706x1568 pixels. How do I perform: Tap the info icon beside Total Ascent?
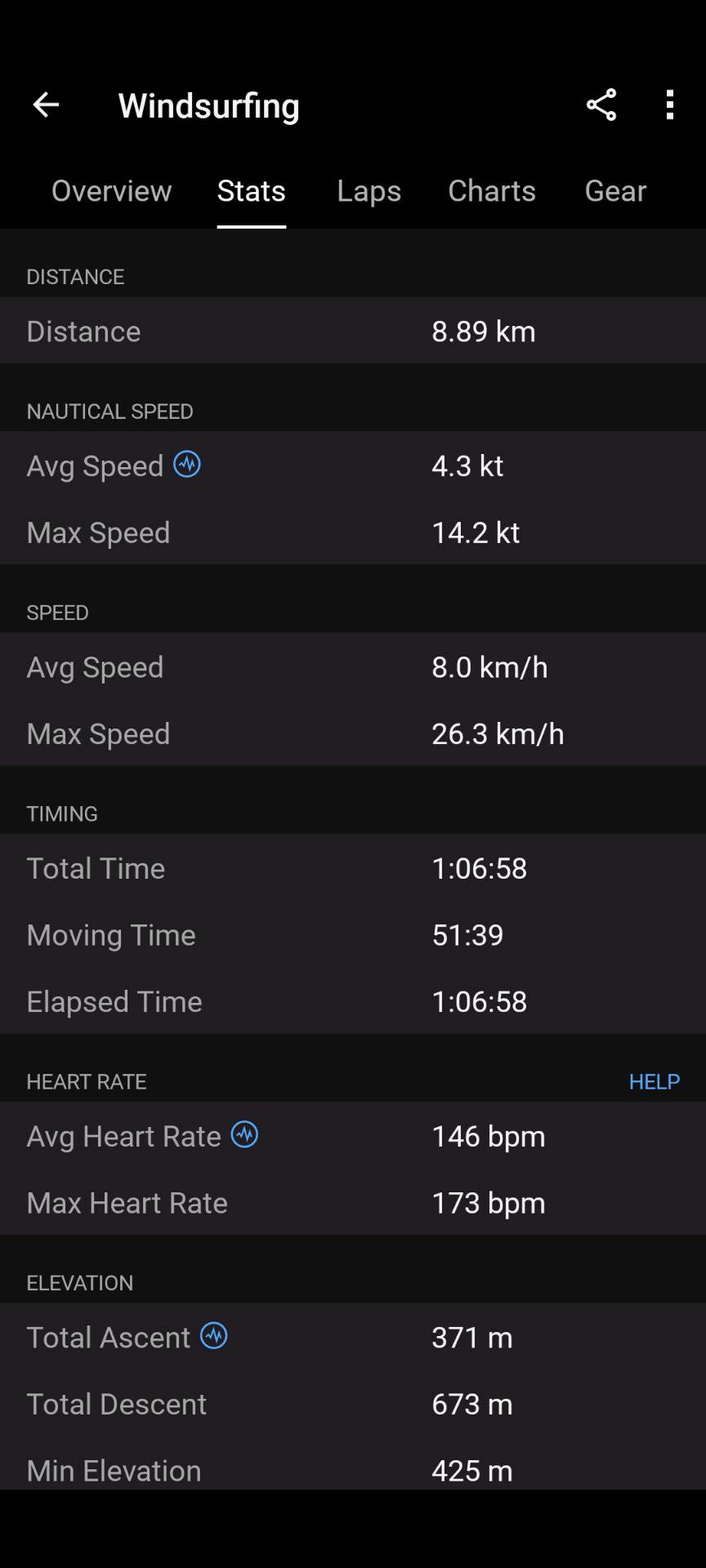coord(214,1336)
